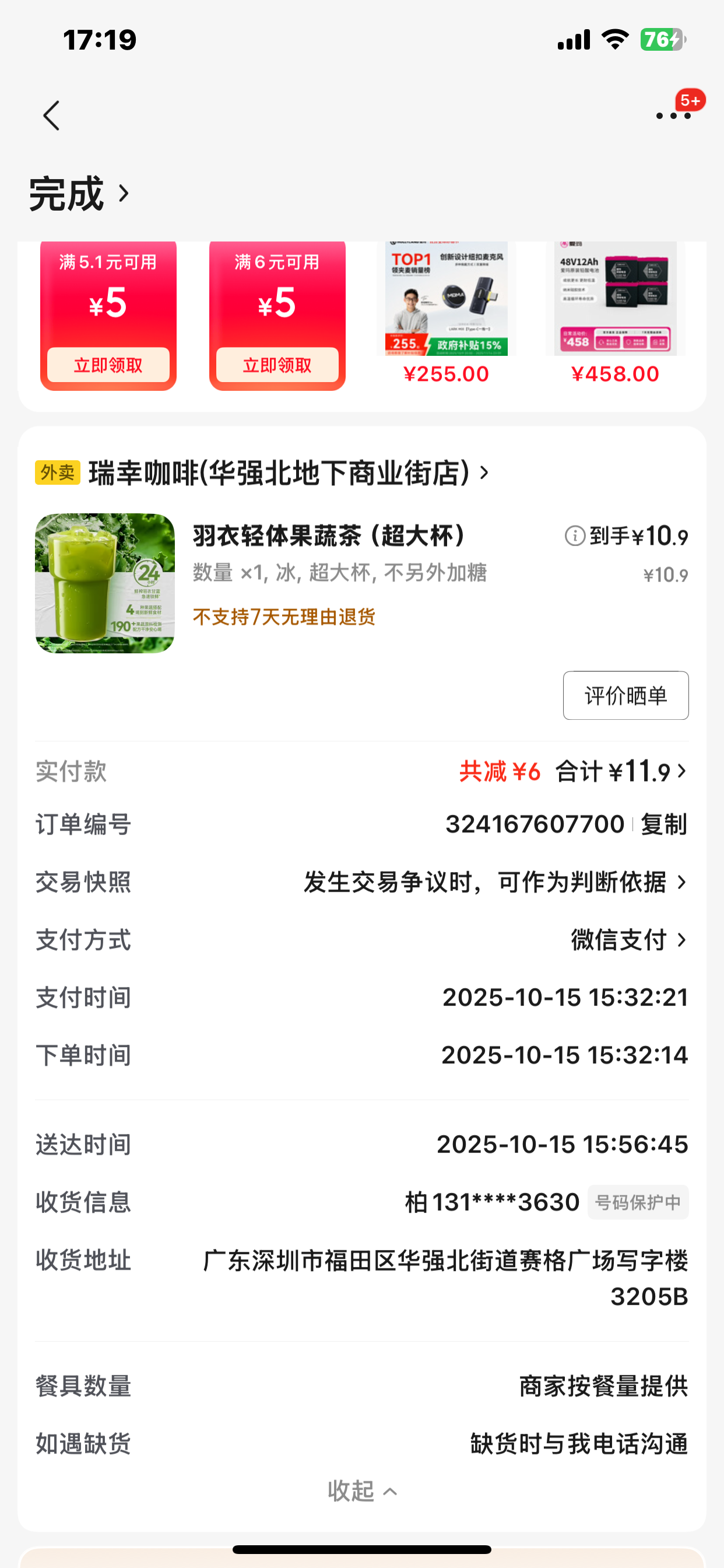Collapse order details with 收起
Screen dimensions: 724x1568
pos(362,1490)
